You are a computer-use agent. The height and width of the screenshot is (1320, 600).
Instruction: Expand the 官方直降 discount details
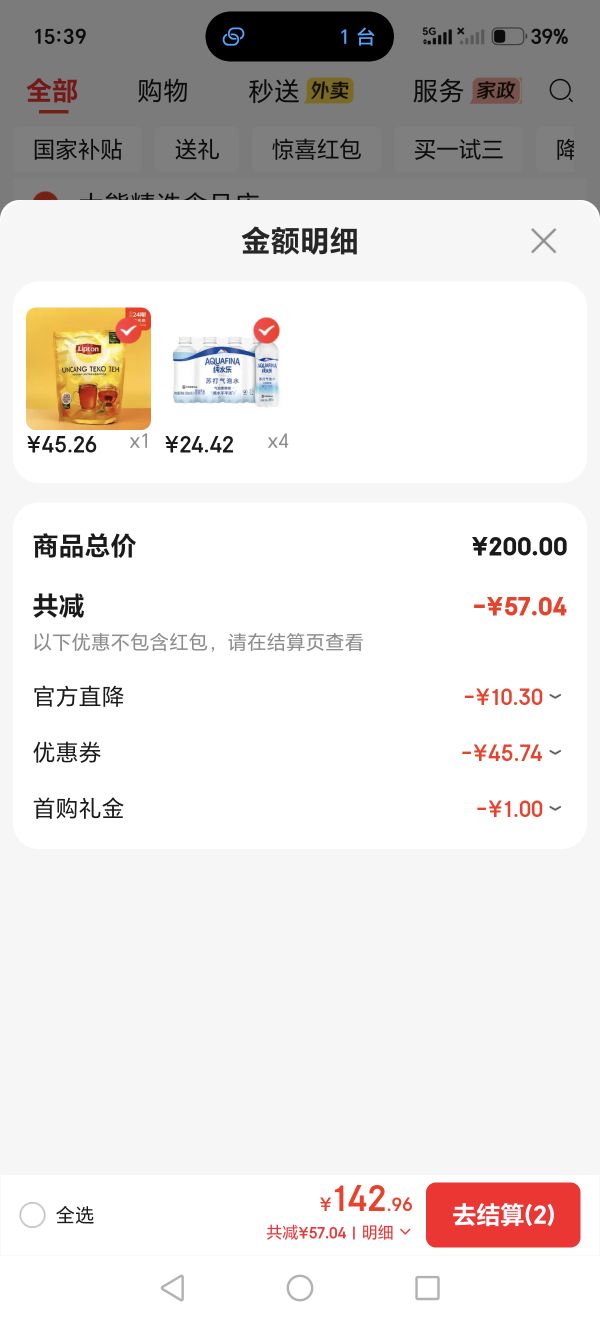[x=512, y=697]
